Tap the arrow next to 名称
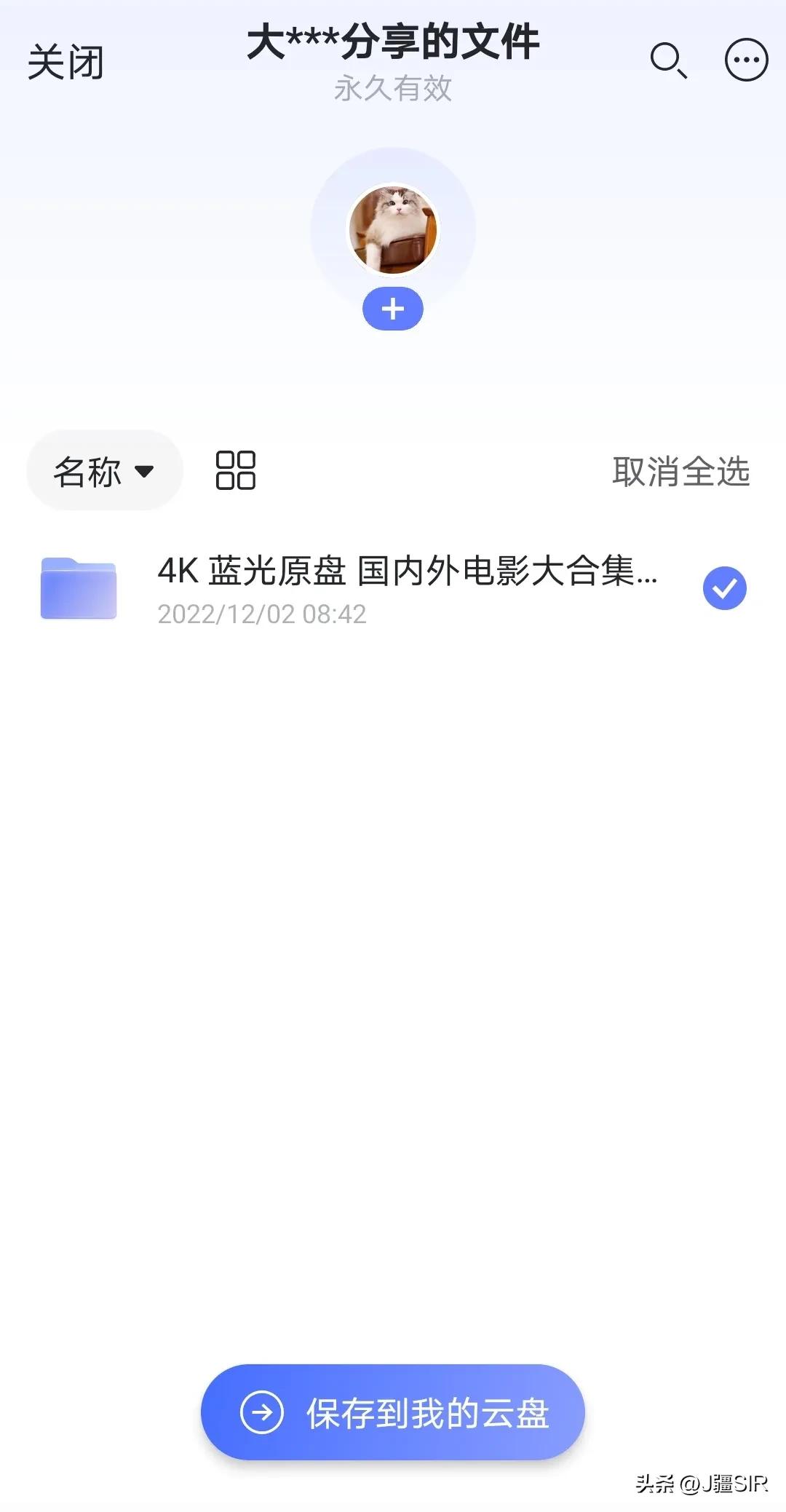This screenshot has height=1512, width=786. click(148, 472)
